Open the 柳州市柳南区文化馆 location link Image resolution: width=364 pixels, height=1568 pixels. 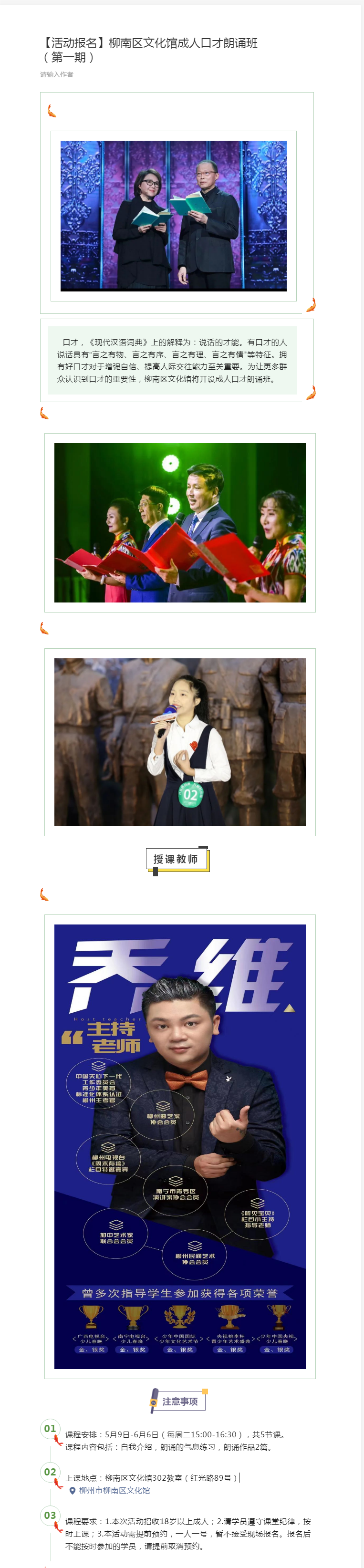click(x=114, y=1490)
